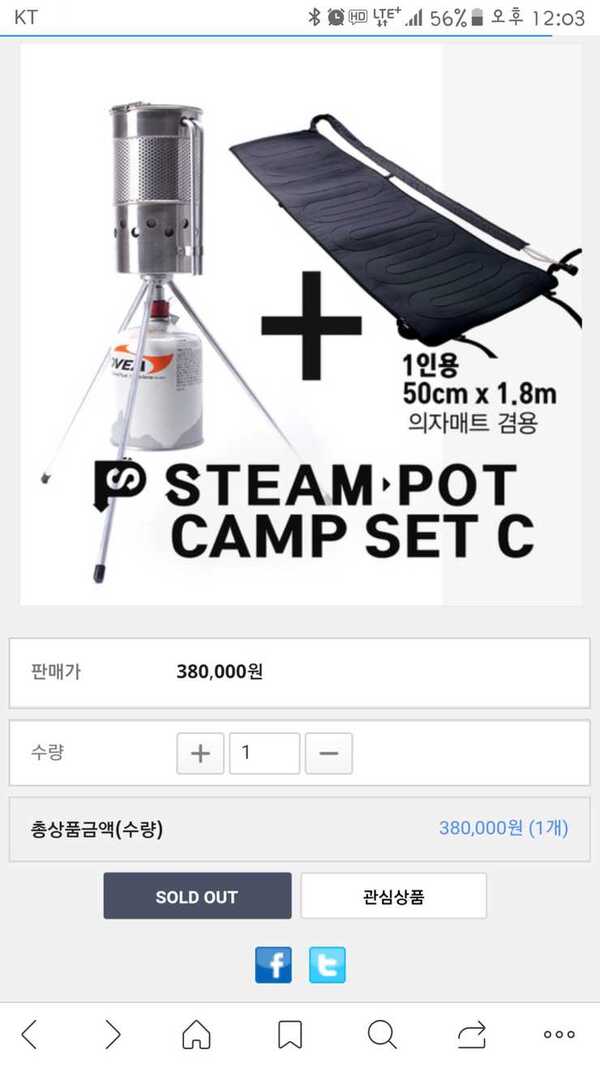
Task: Go forward with the browser forward arrow
Action: [113, 1034]
